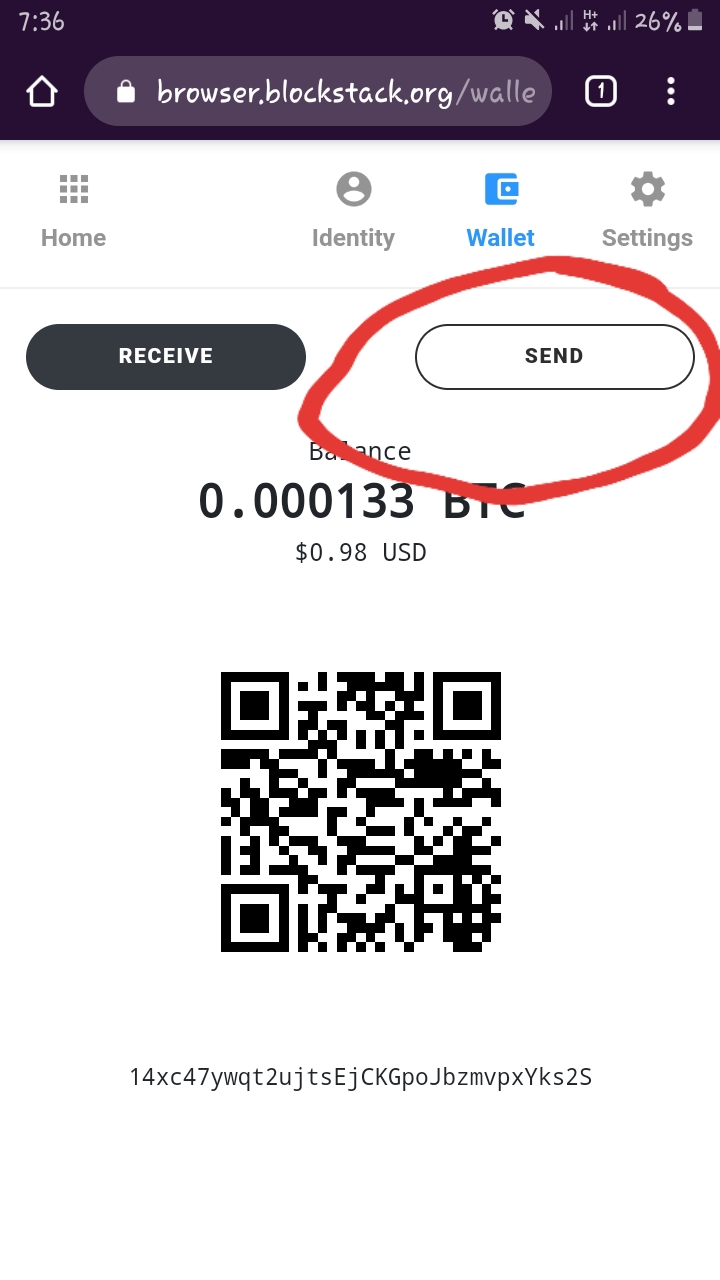Open the Settings tab
Image resolution: width=720 pixels, height=1280 pixels.
tap(647, 211)
